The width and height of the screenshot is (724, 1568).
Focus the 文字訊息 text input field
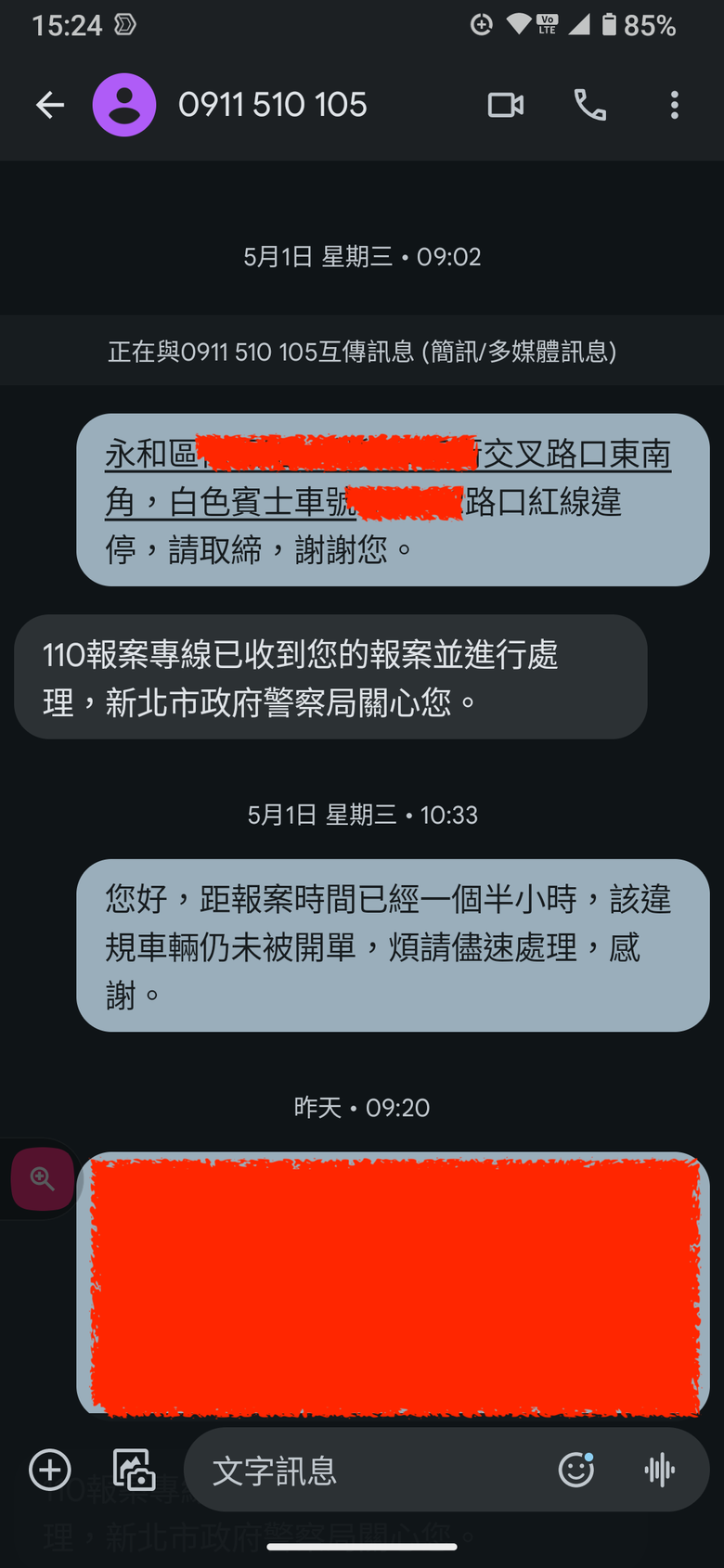coord(371,1470)
